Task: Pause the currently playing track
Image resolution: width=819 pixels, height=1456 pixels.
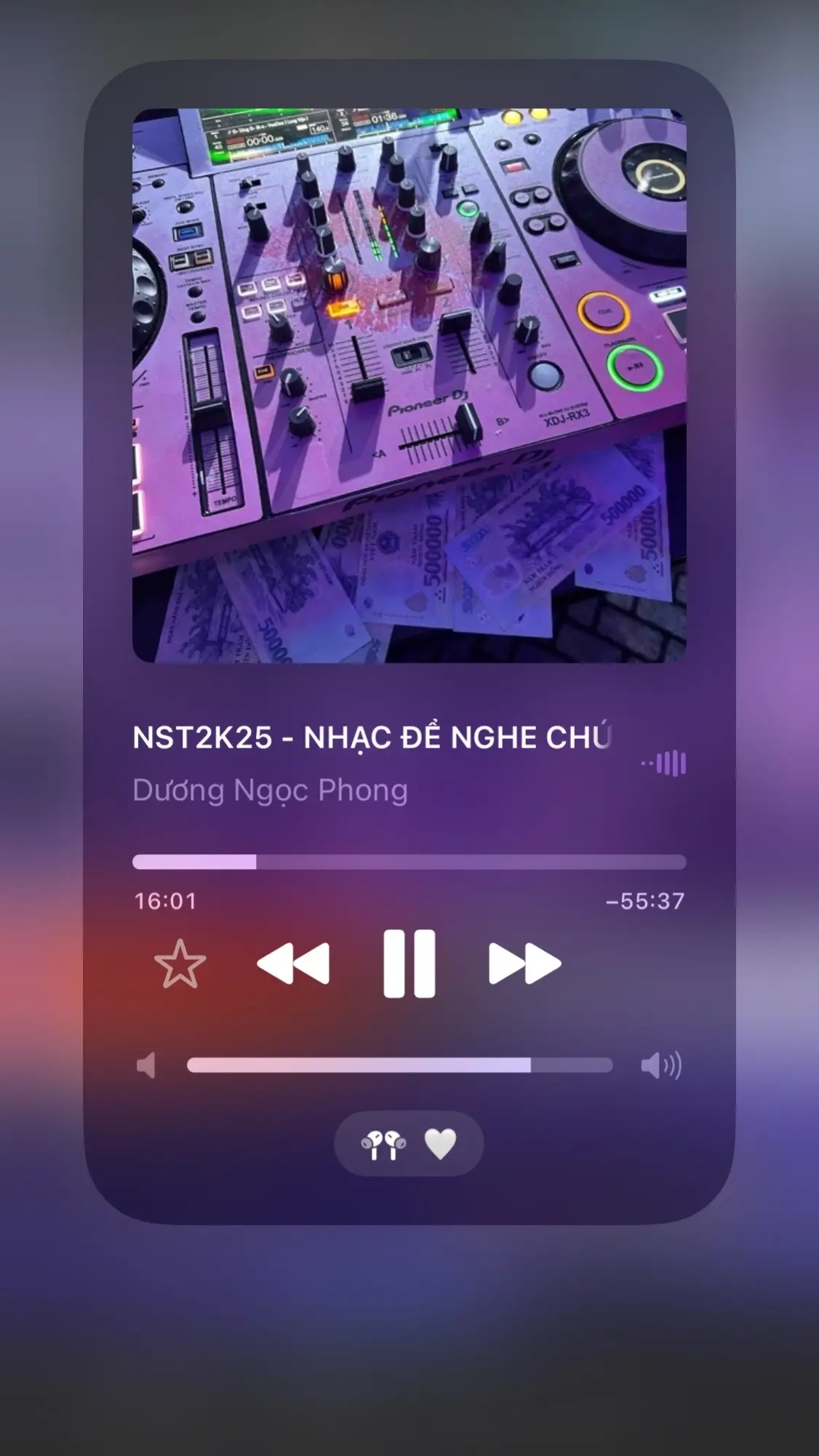Action: [x=409, y=964]
